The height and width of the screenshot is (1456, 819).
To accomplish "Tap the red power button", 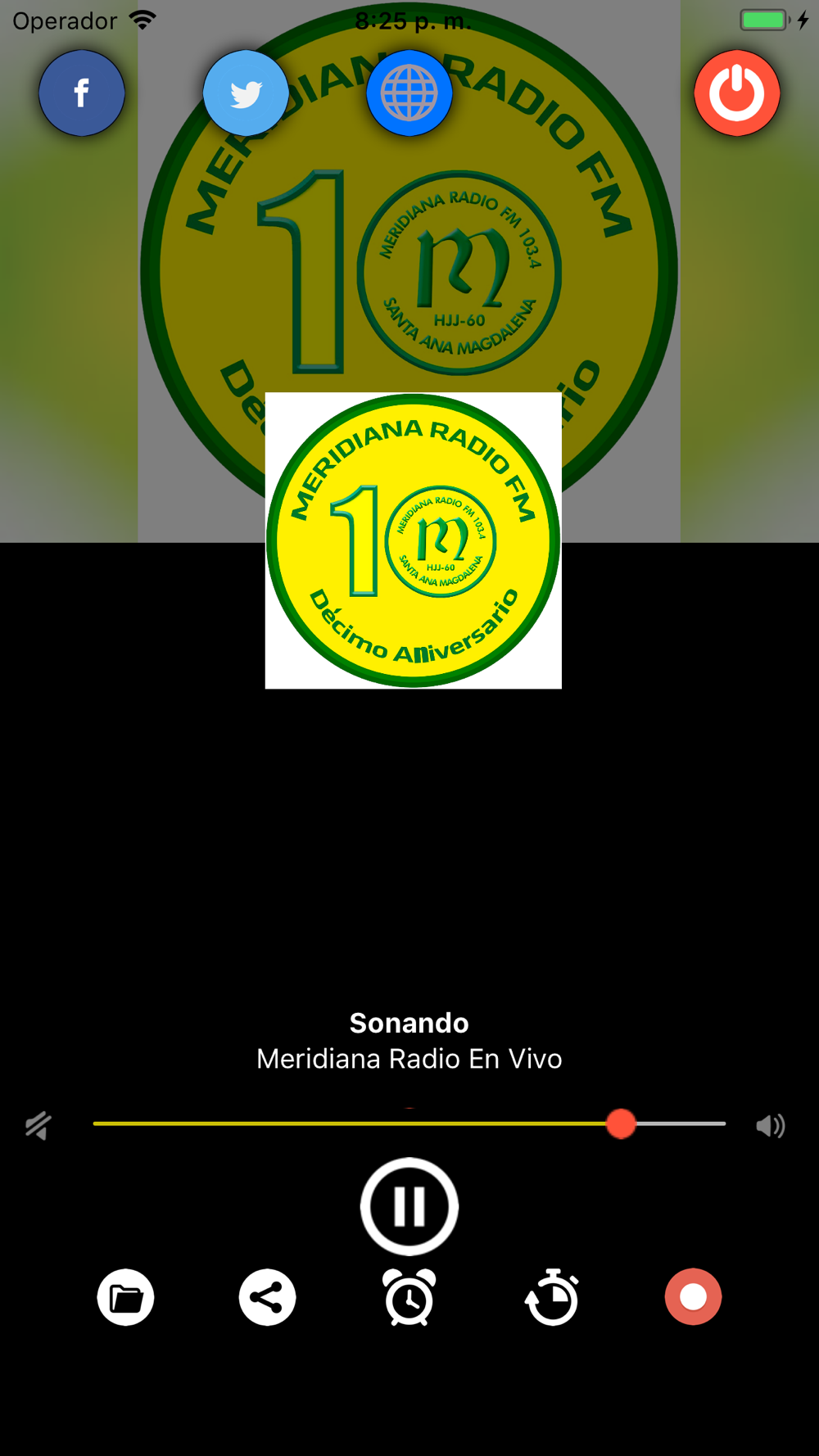I will (x=737, y=93).
